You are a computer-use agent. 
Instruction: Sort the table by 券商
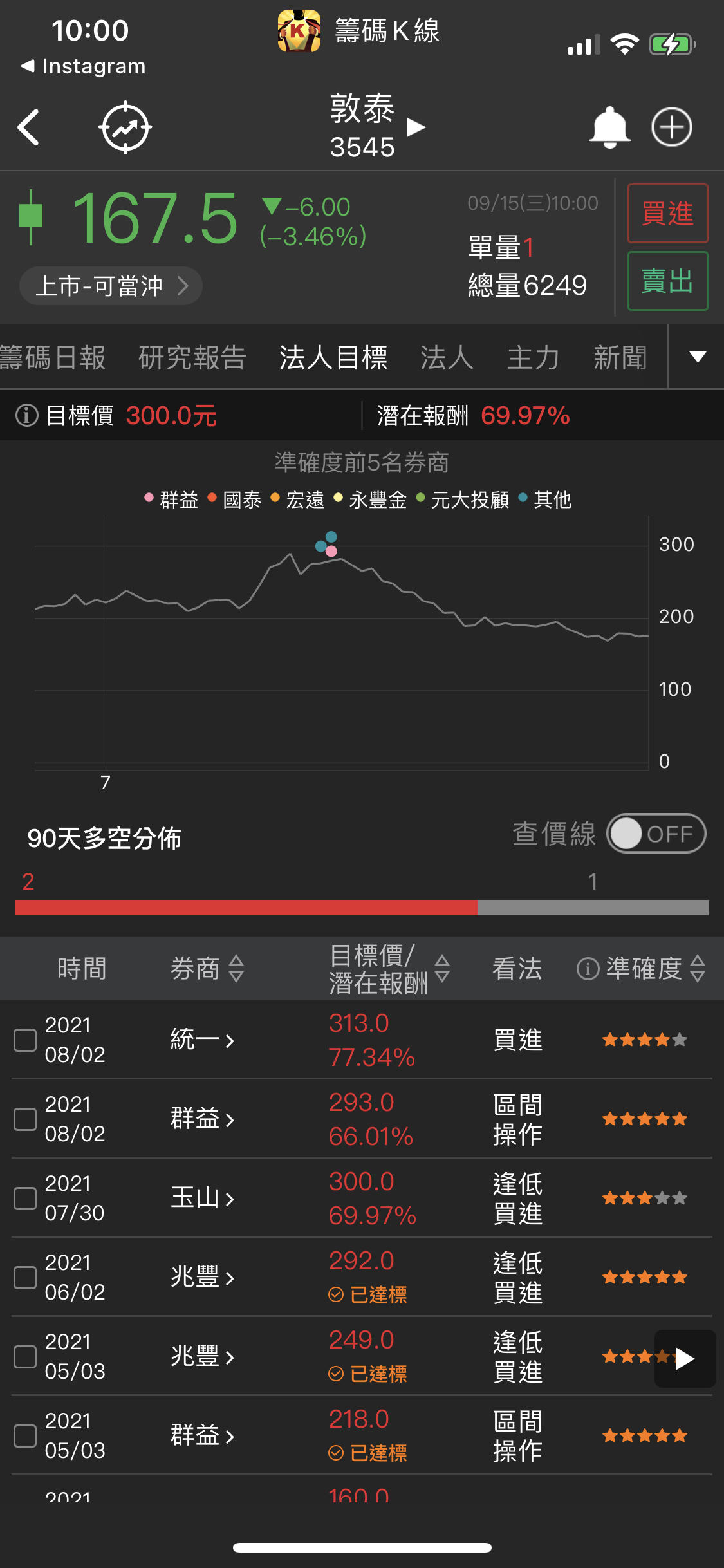pos(207,968)
